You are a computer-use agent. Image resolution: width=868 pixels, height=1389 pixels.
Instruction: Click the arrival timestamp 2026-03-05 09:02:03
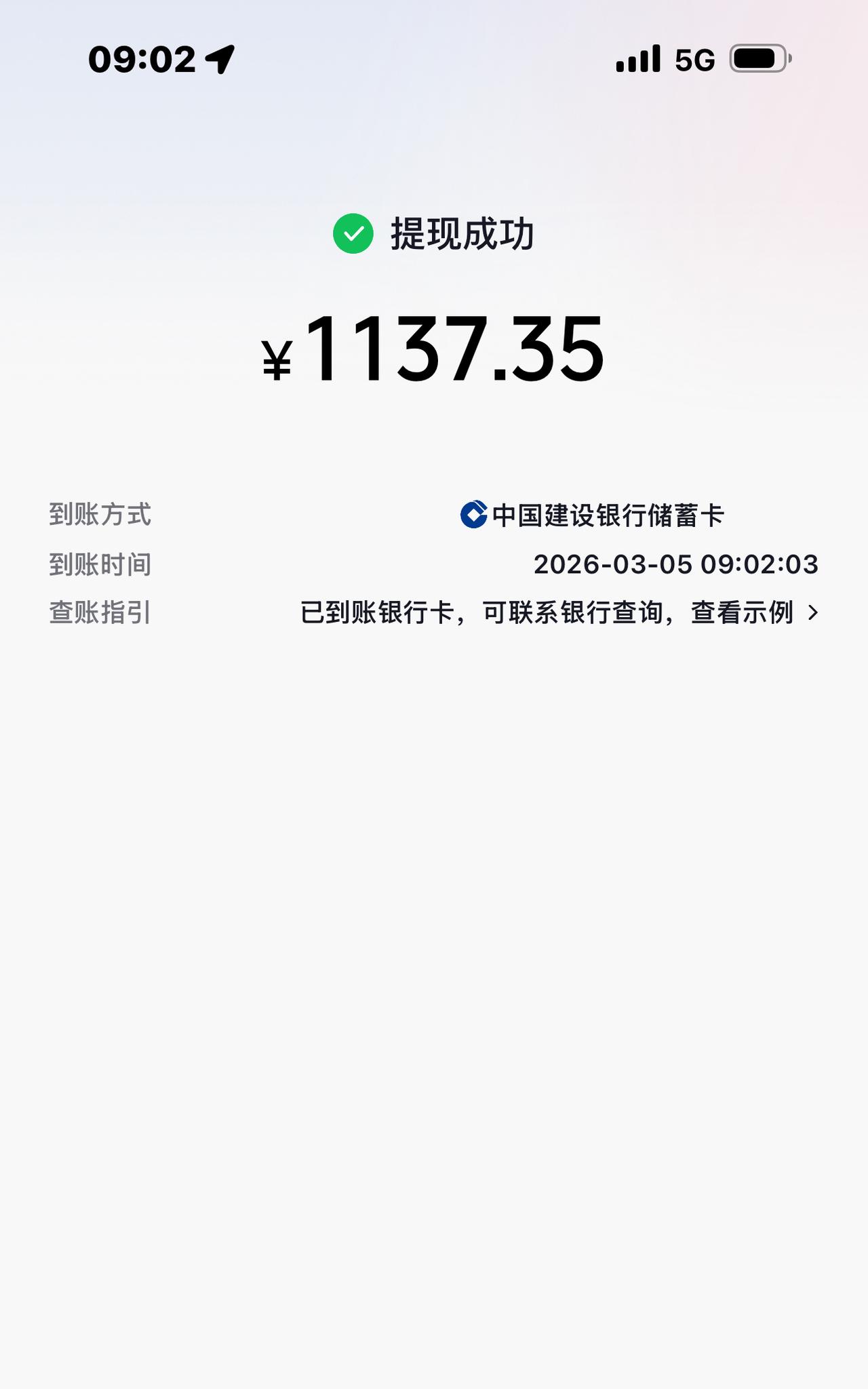click(676, 564)
